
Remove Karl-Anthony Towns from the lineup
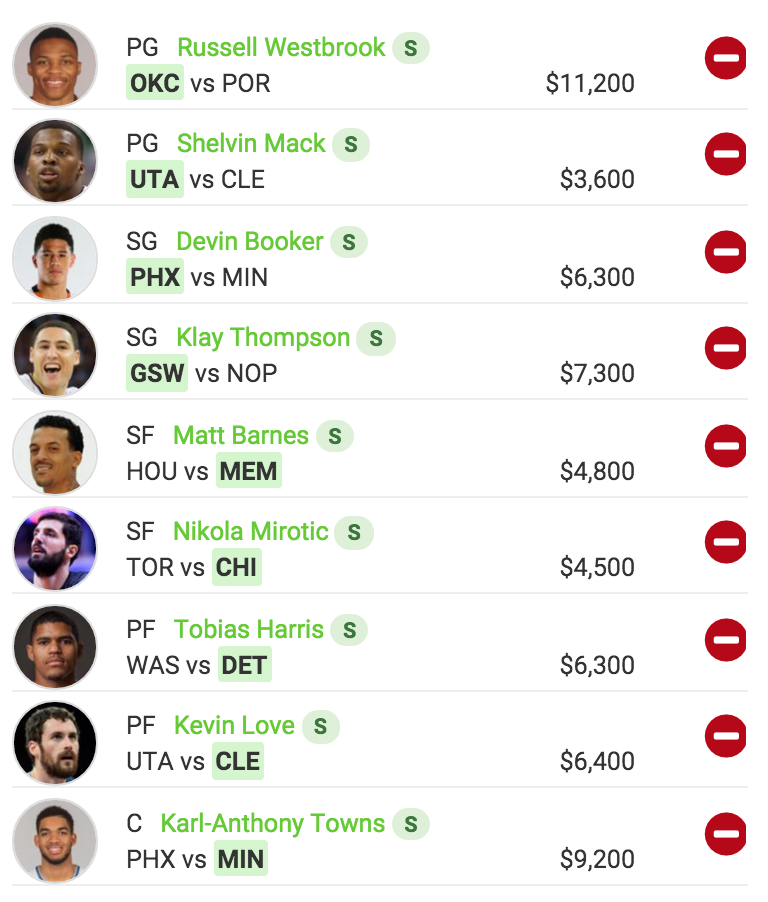pyautogui.click(x=726, y=833)
